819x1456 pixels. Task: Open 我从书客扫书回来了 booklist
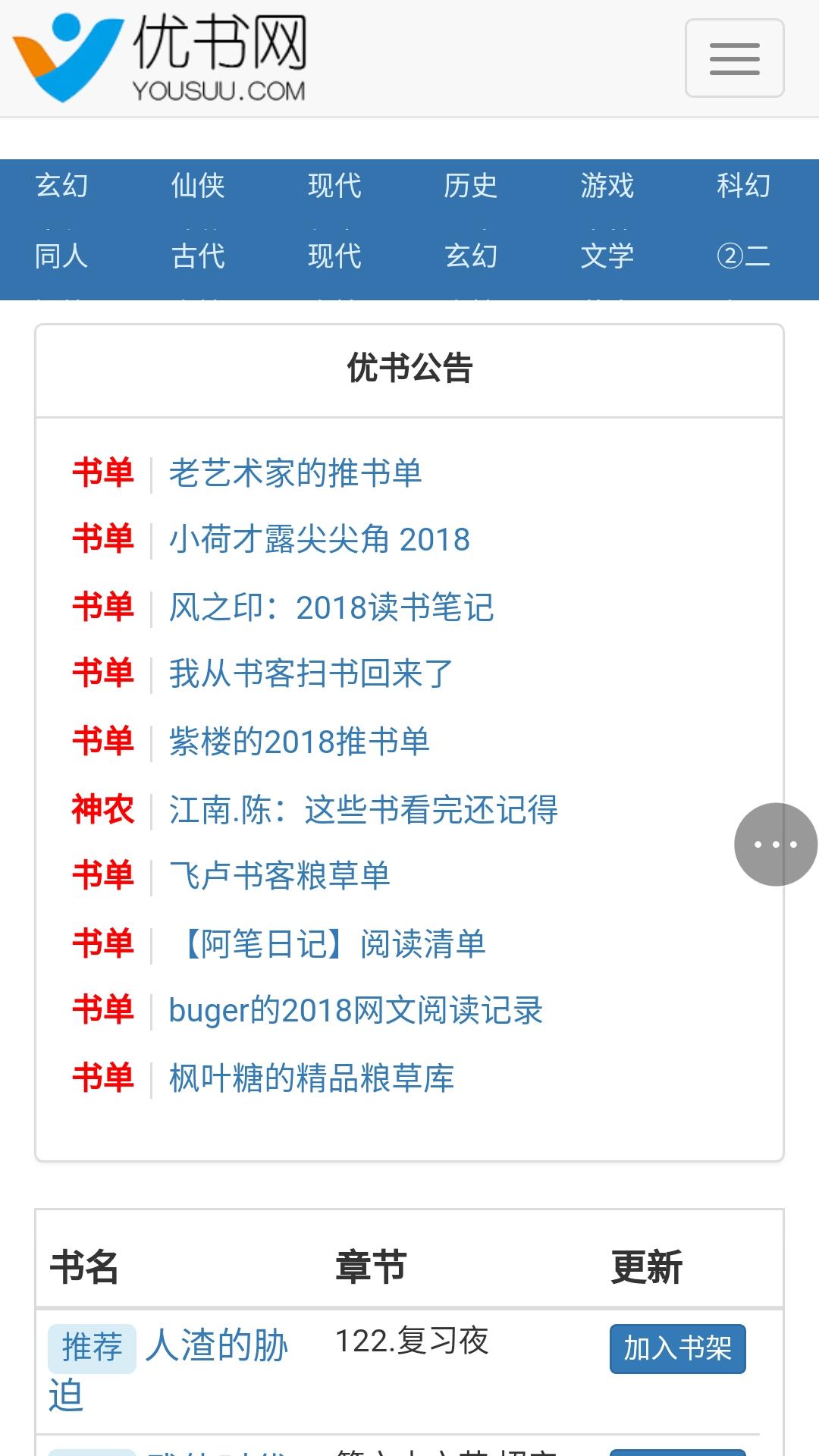pyautogui.click(x=311, y=674)
